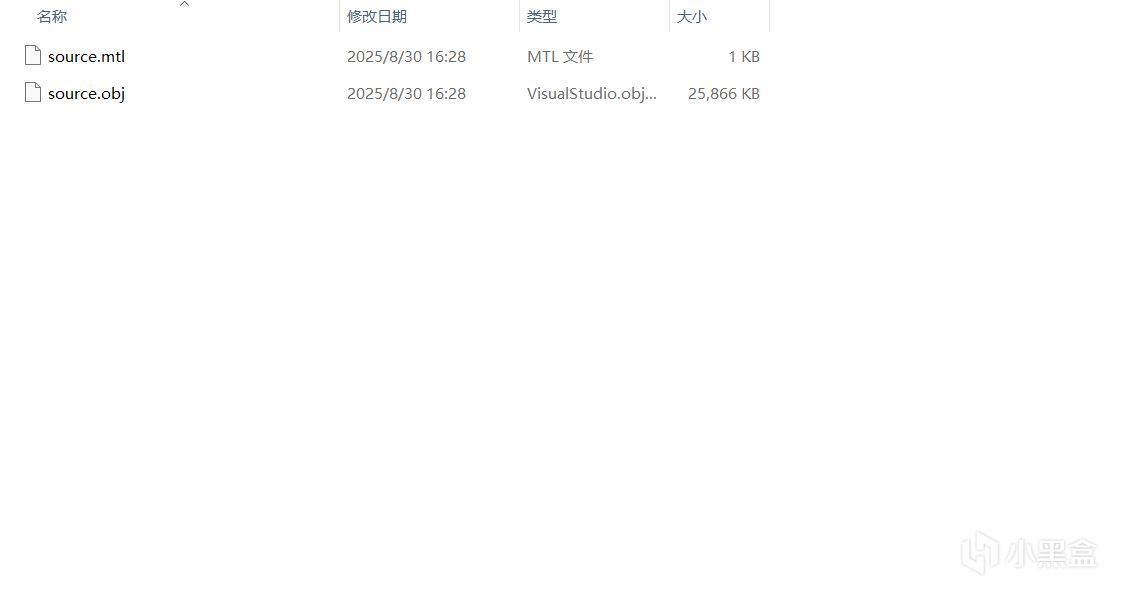Sort files by 大小 column
Screen dimensions: 1130x590
(692, 16)
